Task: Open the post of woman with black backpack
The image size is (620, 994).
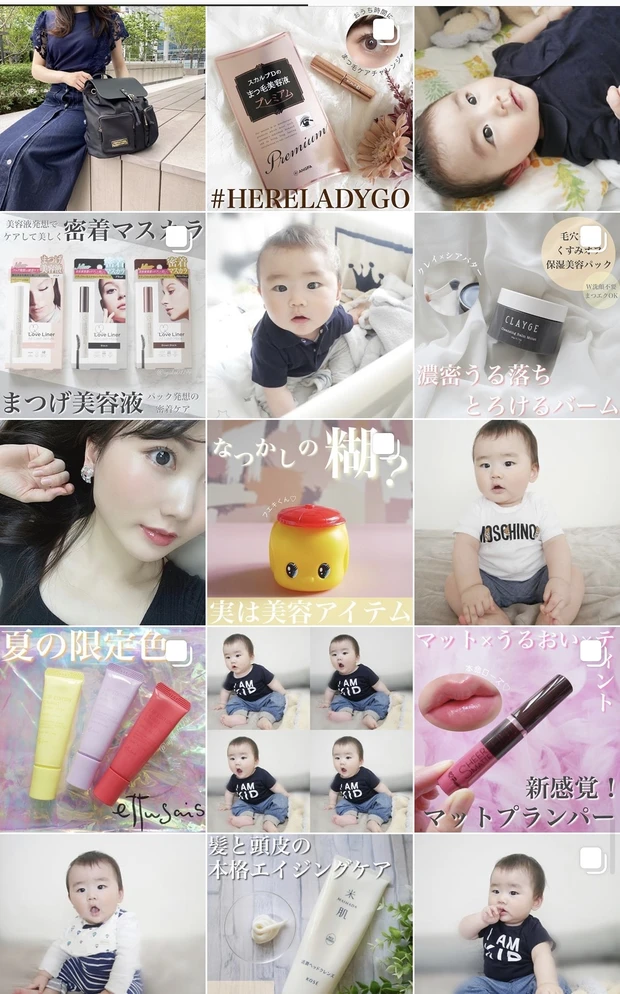Action: point(102,107)
